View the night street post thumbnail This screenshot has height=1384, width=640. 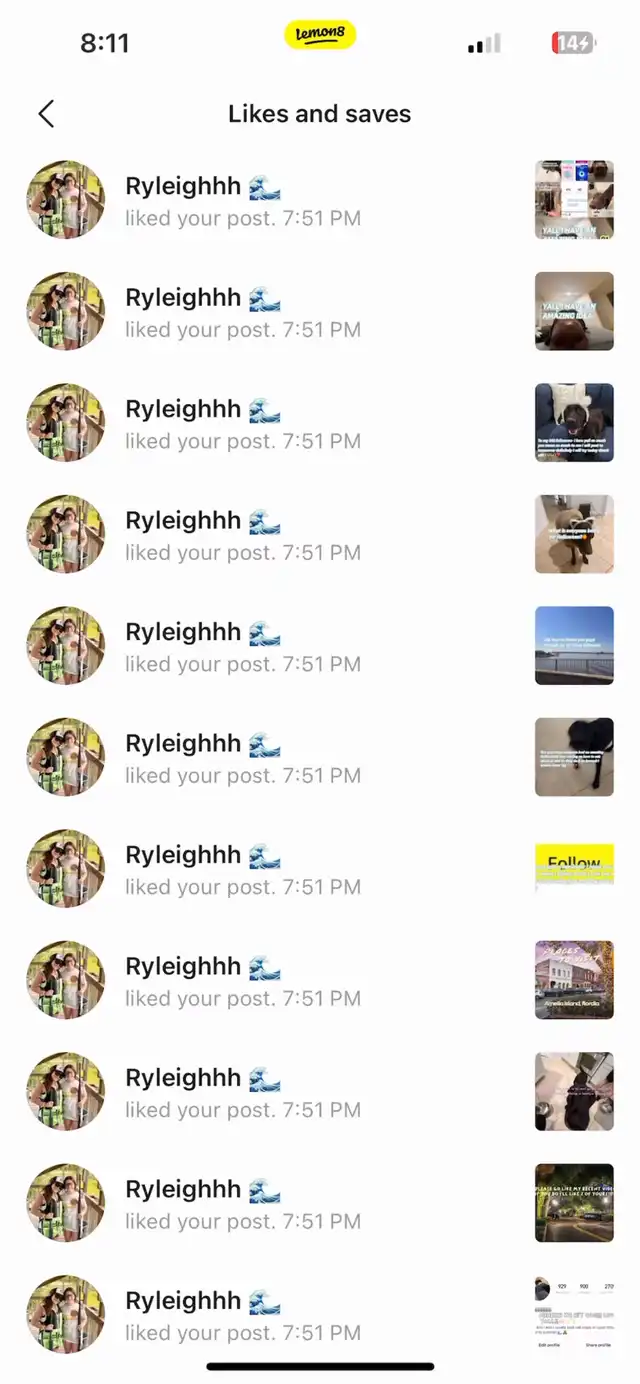click(x=574, y=1203)
